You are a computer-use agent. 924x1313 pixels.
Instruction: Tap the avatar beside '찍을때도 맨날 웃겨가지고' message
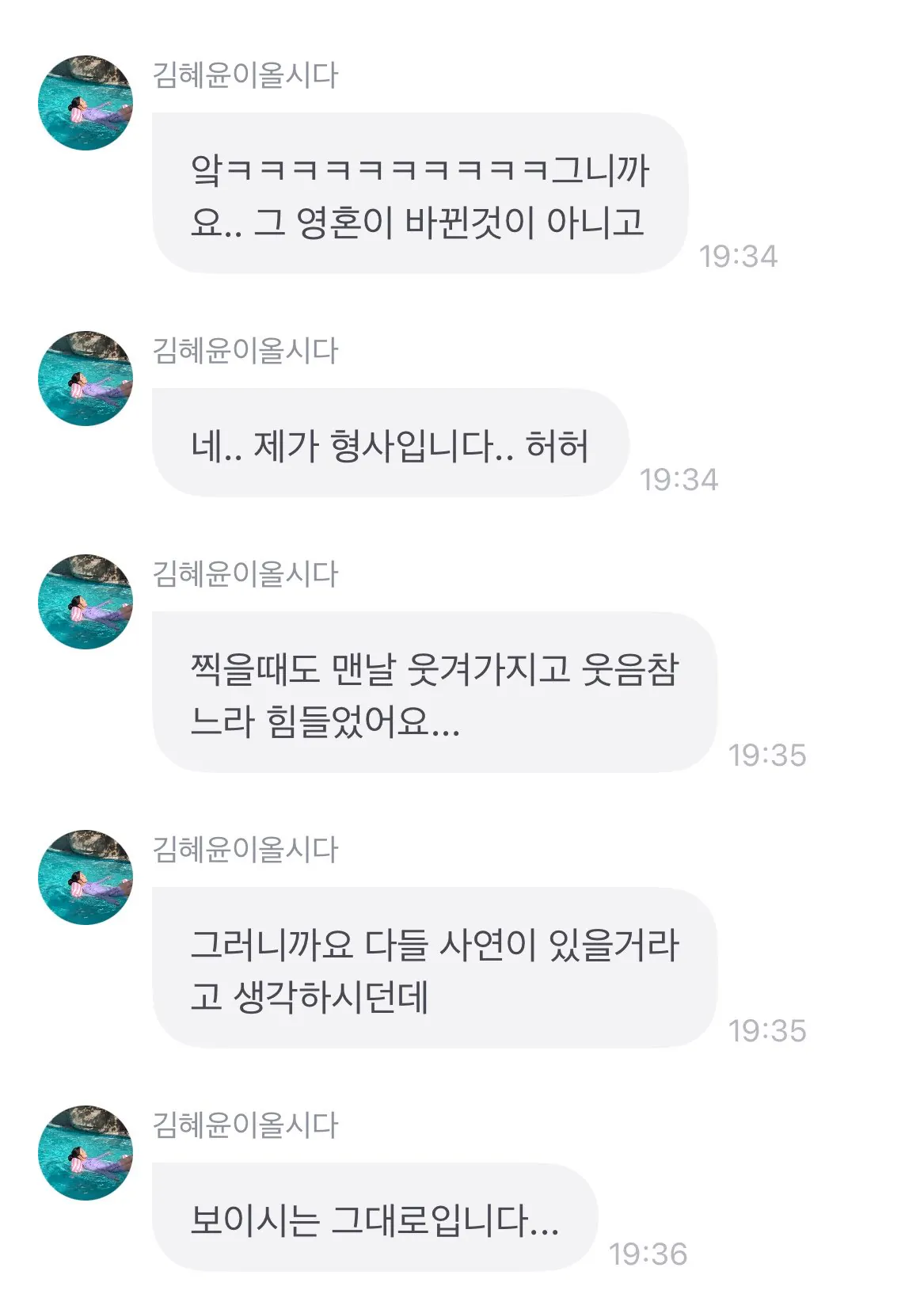click(86, 602)
